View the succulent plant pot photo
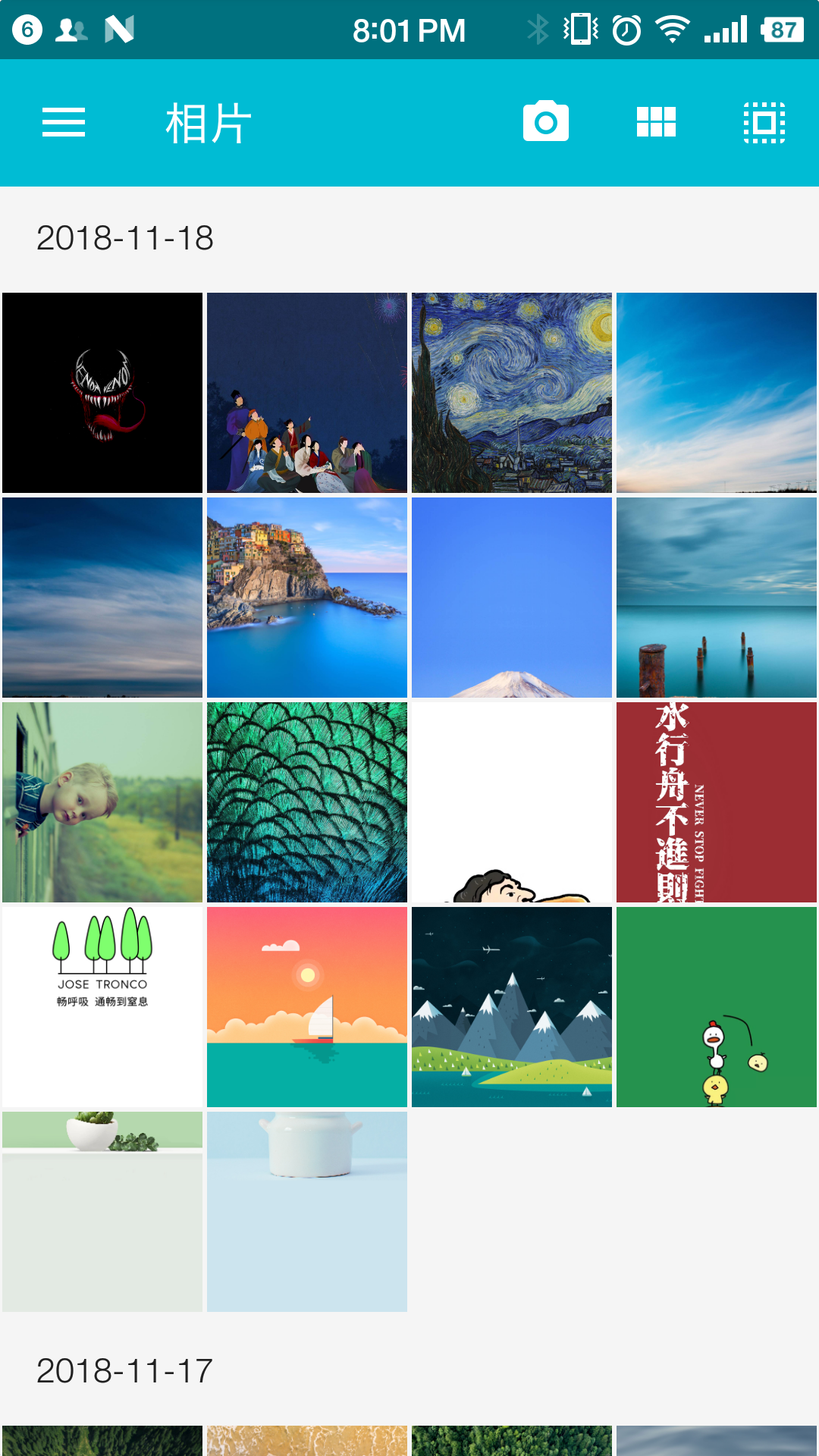This screenshot has height=1456, width=819. point(102,1212)
